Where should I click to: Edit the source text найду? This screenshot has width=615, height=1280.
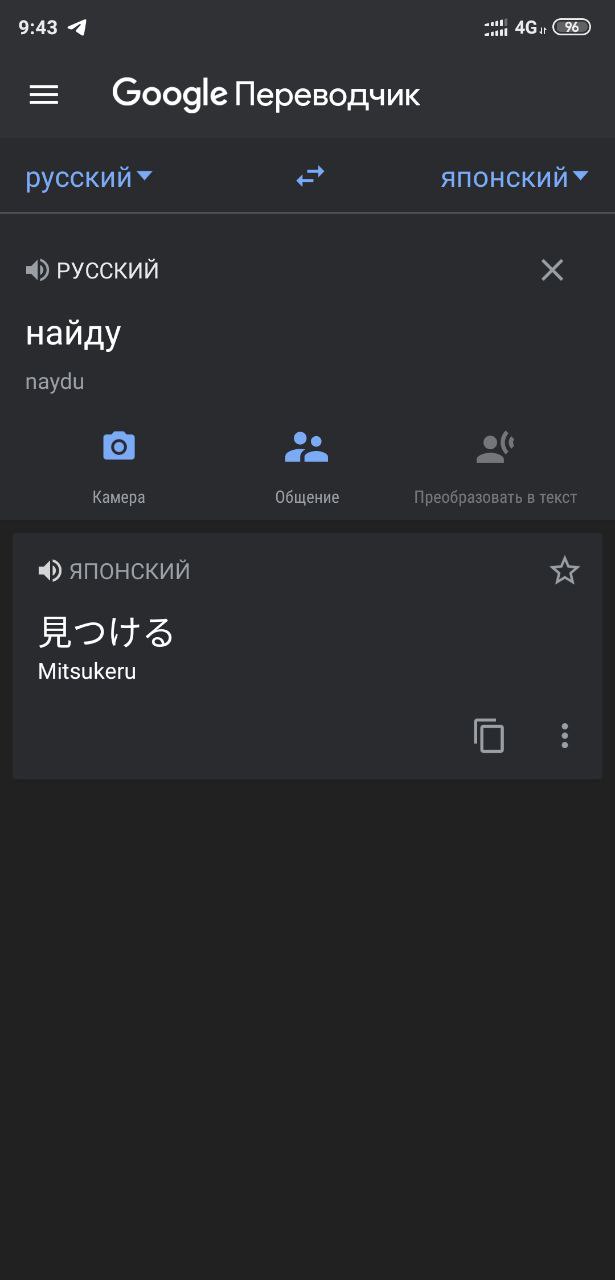(x=73, y=333)
